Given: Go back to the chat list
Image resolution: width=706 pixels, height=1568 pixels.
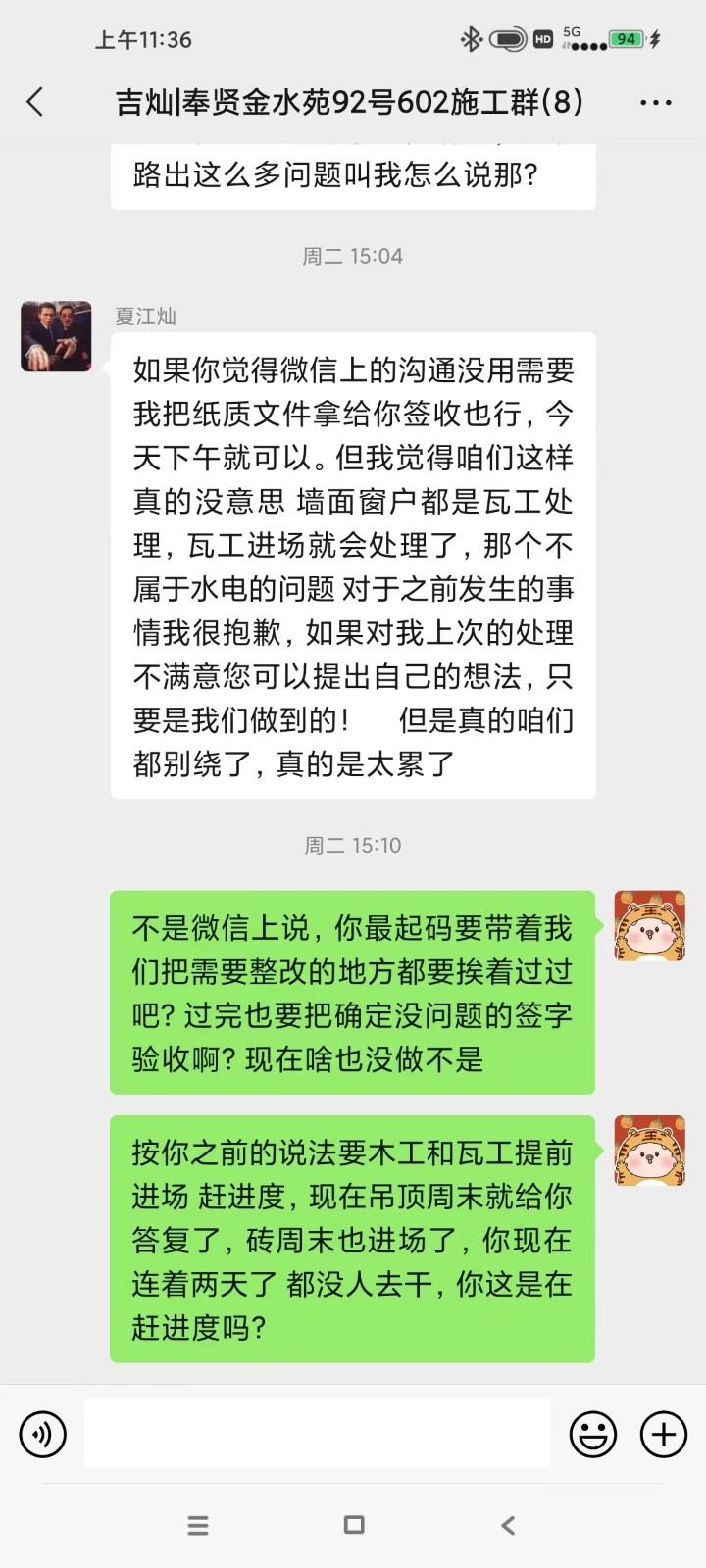Looking at the screenshot, I should point(35,102).
